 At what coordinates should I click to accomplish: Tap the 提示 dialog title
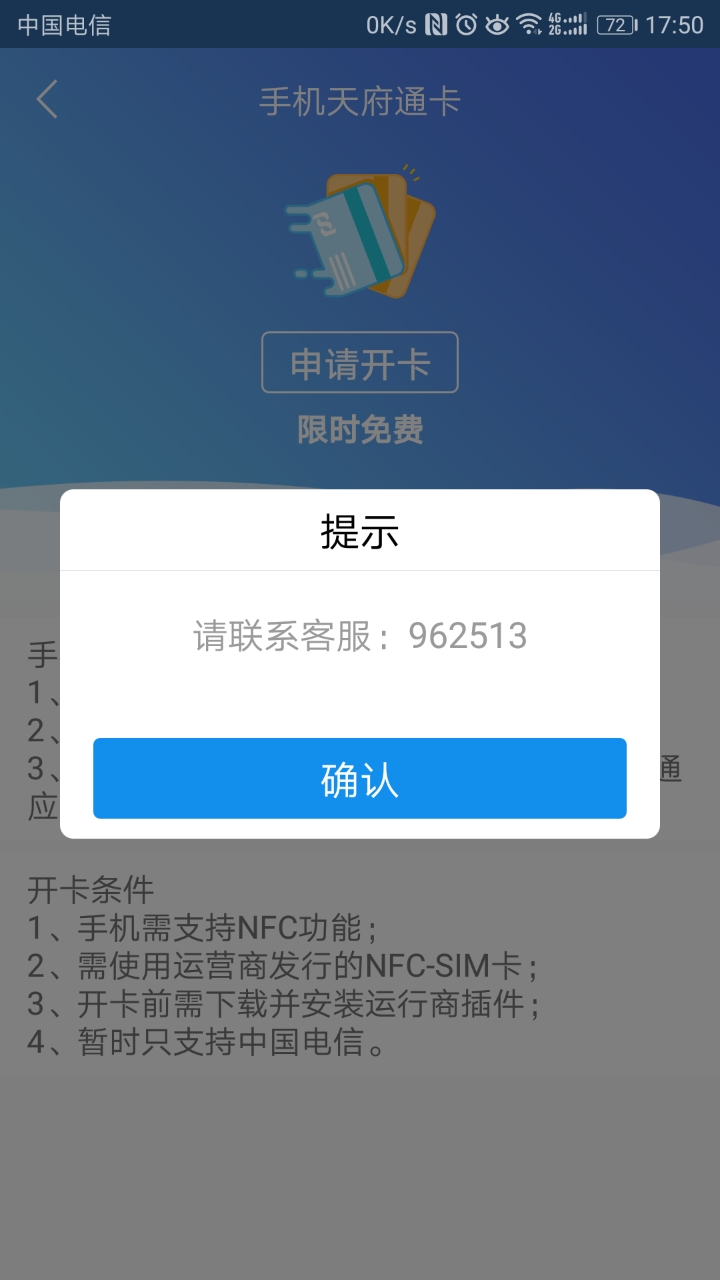(x=359, y=530)
